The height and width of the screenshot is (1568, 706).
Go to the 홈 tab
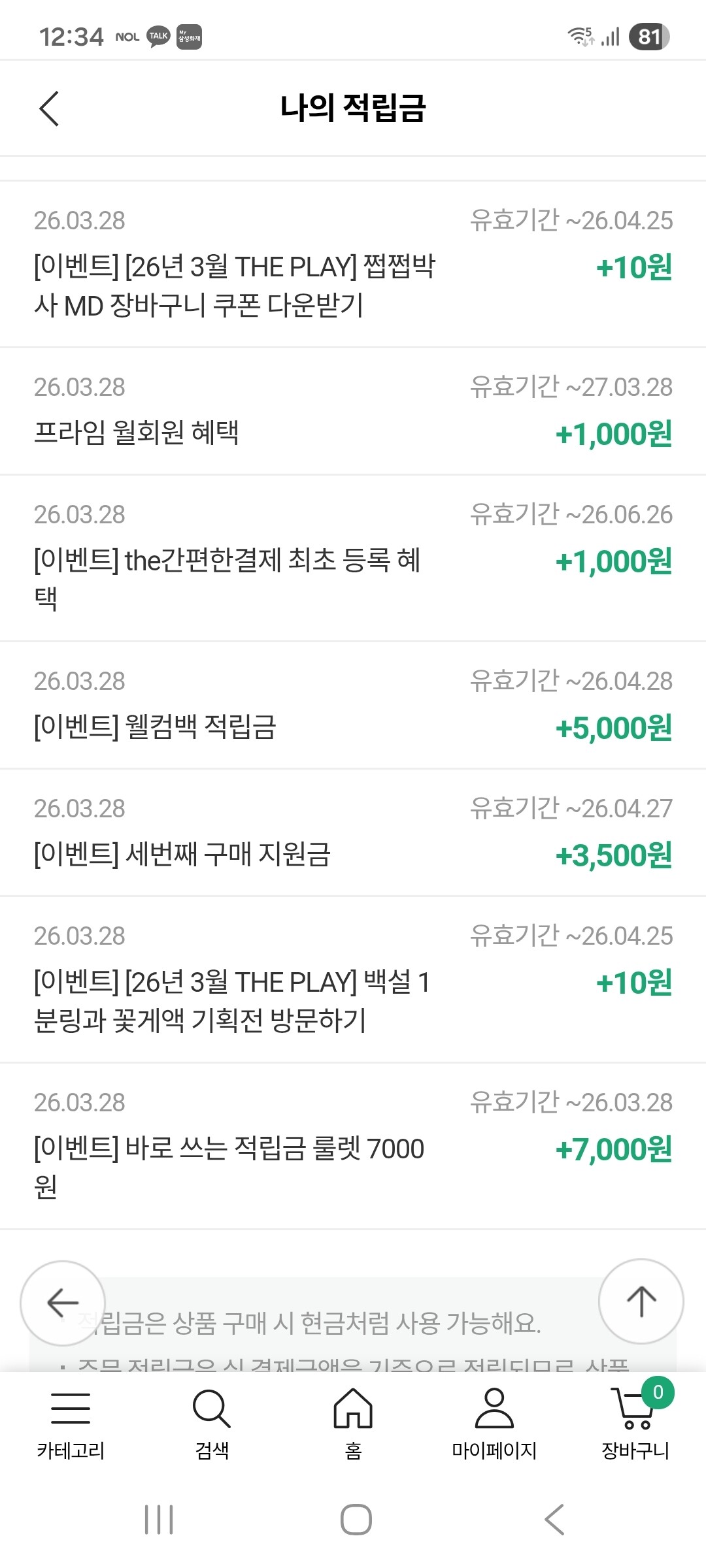point(353,1425)
